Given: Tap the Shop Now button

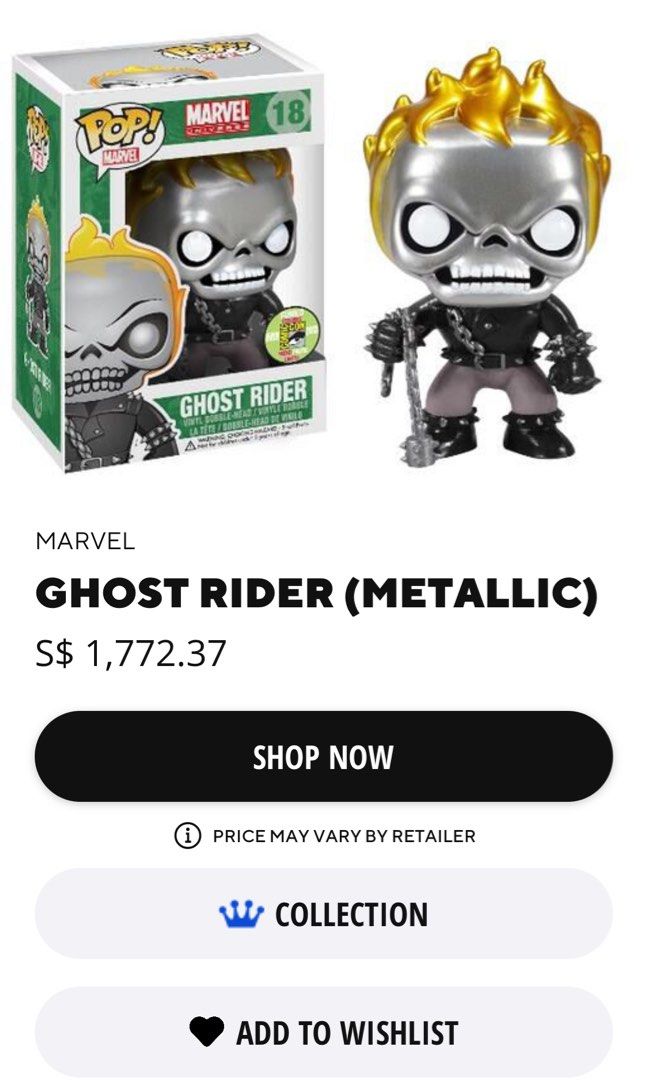Looking at the screenshot, I should (x=323, y=757).
